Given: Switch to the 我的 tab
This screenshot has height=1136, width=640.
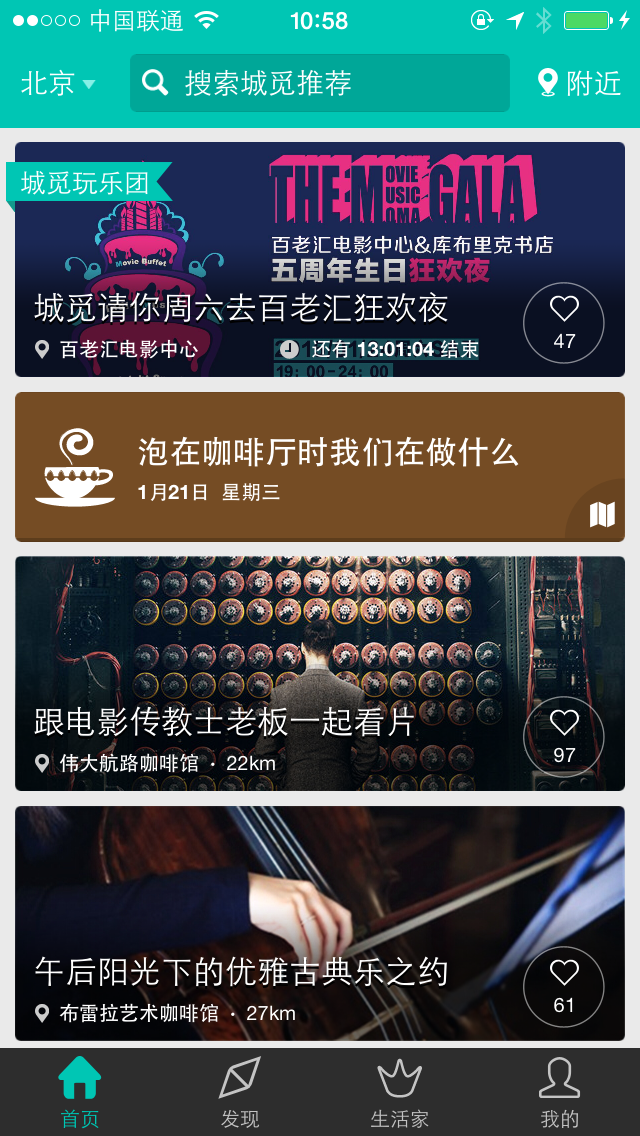Looking at the screenshot, I should point(560,1092).
